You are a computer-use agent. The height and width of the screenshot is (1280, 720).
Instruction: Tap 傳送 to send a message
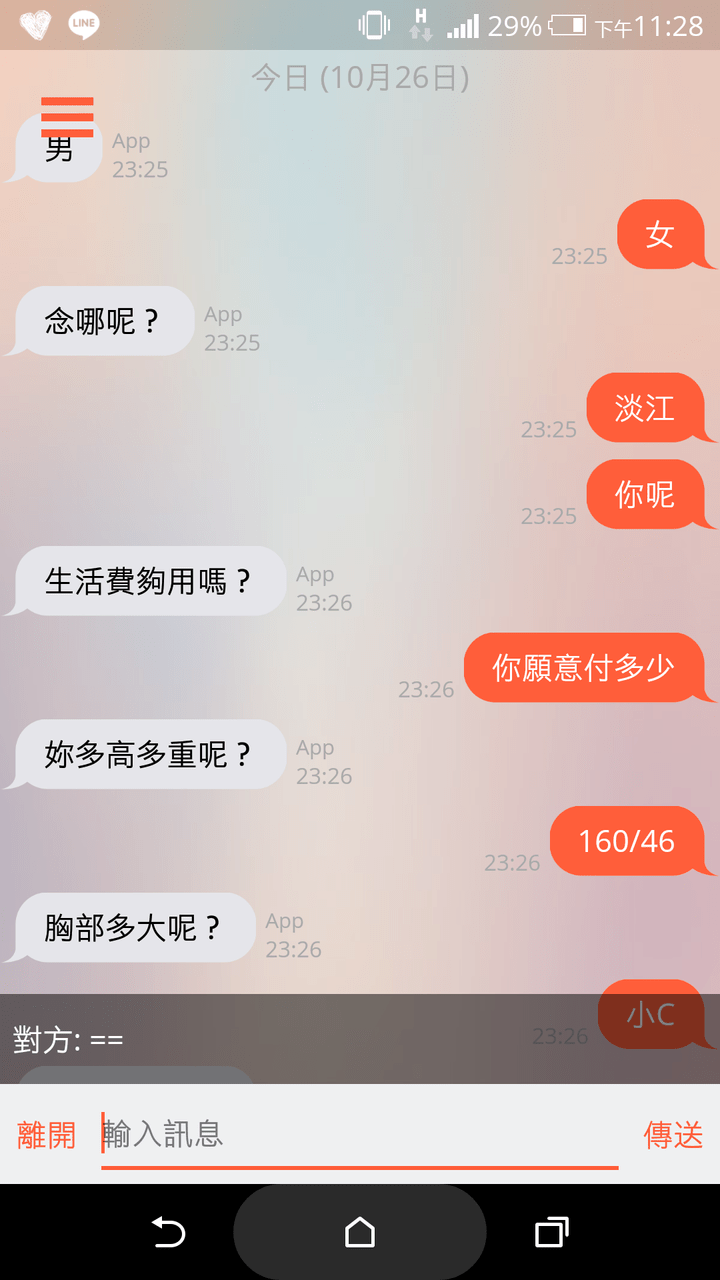point(672,1135)
